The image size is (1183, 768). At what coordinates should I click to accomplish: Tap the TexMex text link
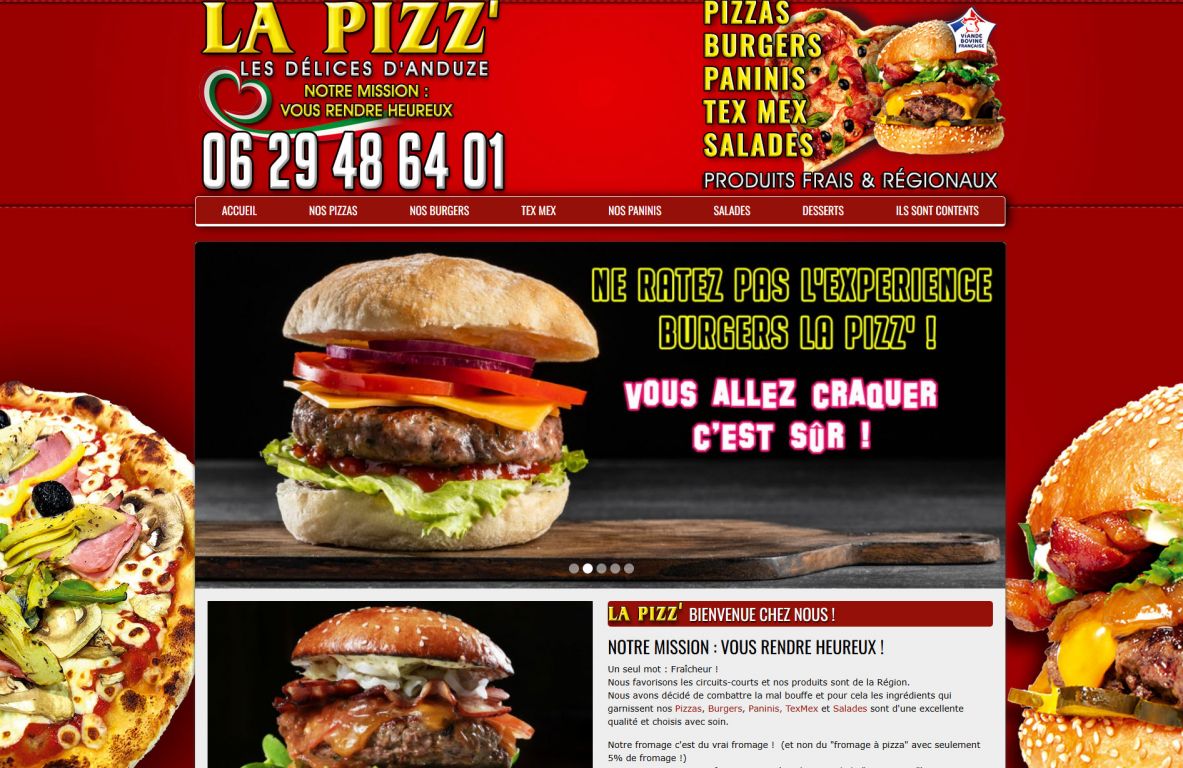click(801, 709)
